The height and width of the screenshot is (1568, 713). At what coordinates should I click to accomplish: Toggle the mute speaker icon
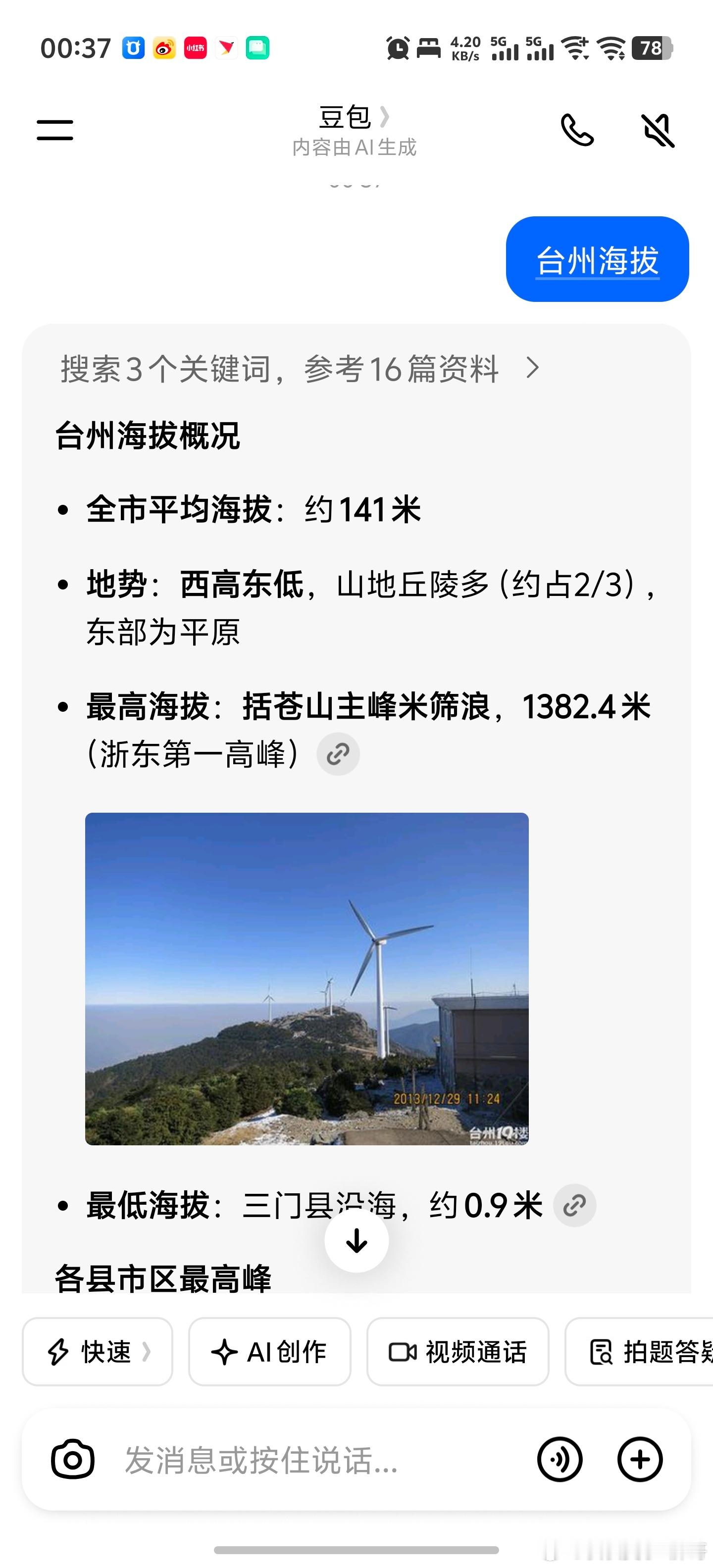pos(658,130)
